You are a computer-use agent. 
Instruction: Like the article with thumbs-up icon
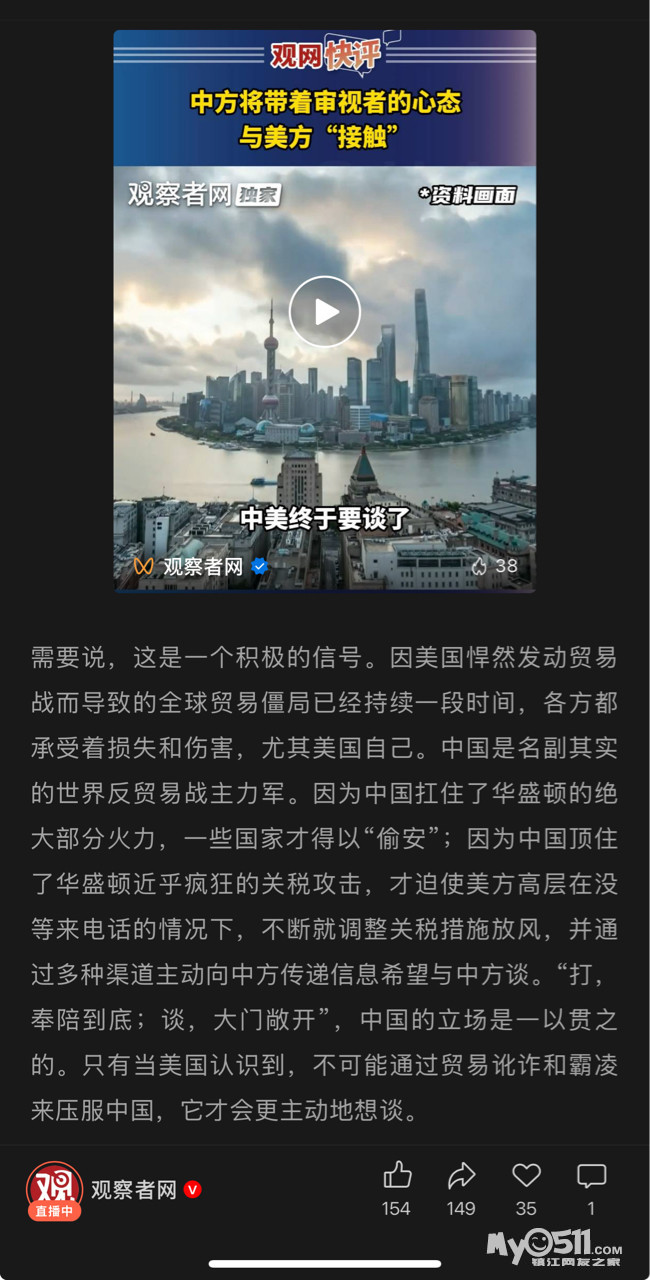396,1176
